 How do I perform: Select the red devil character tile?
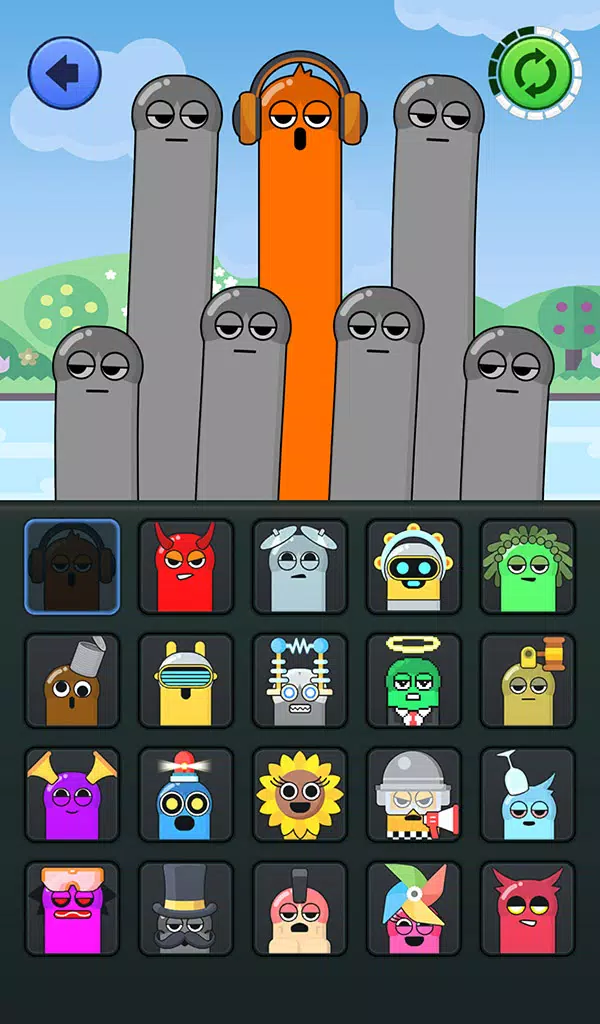tap(186, 567)
